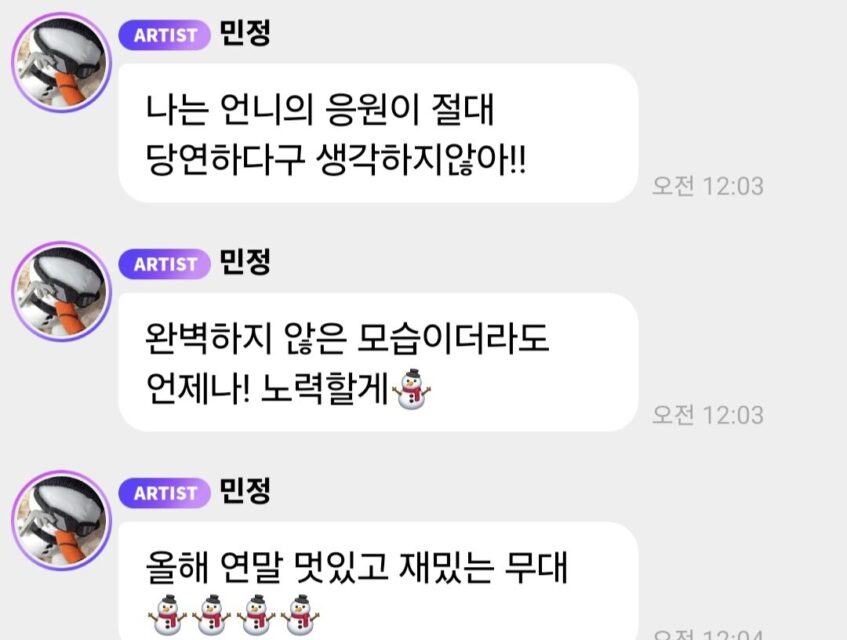Open 민정's avatar beside the 응원이 절대 message
Image resolution: width=847 pixels, height=640 pixels.
[x=61, y=62]
